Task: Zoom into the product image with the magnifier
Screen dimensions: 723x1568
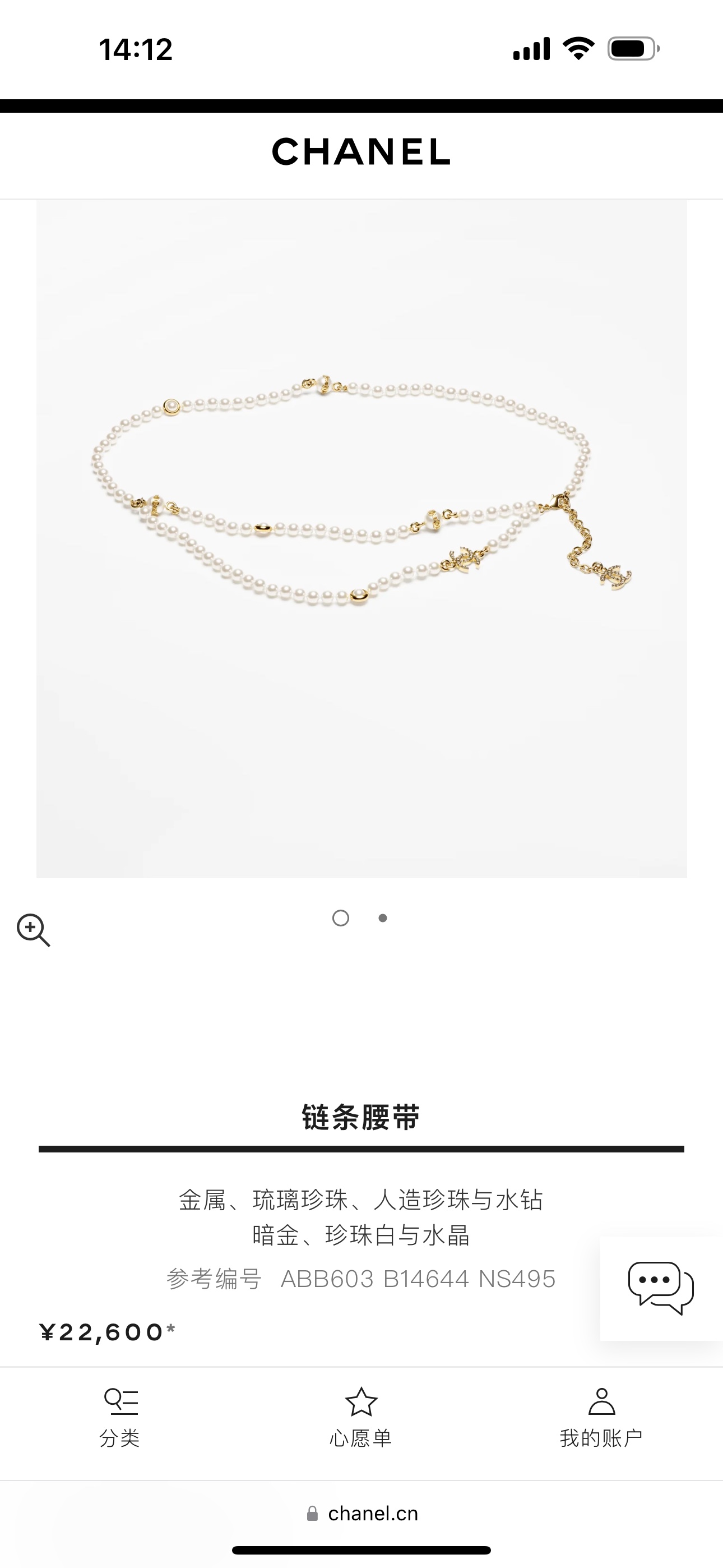Action: click(x=34, y=930)
